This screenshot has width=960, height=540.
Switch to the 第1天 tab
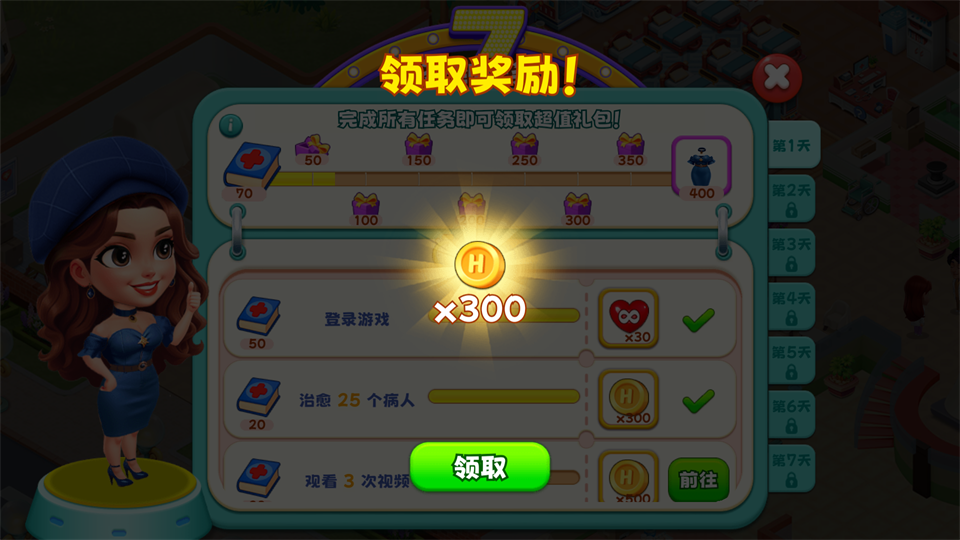pyautogui.click(x=791, y=145)
